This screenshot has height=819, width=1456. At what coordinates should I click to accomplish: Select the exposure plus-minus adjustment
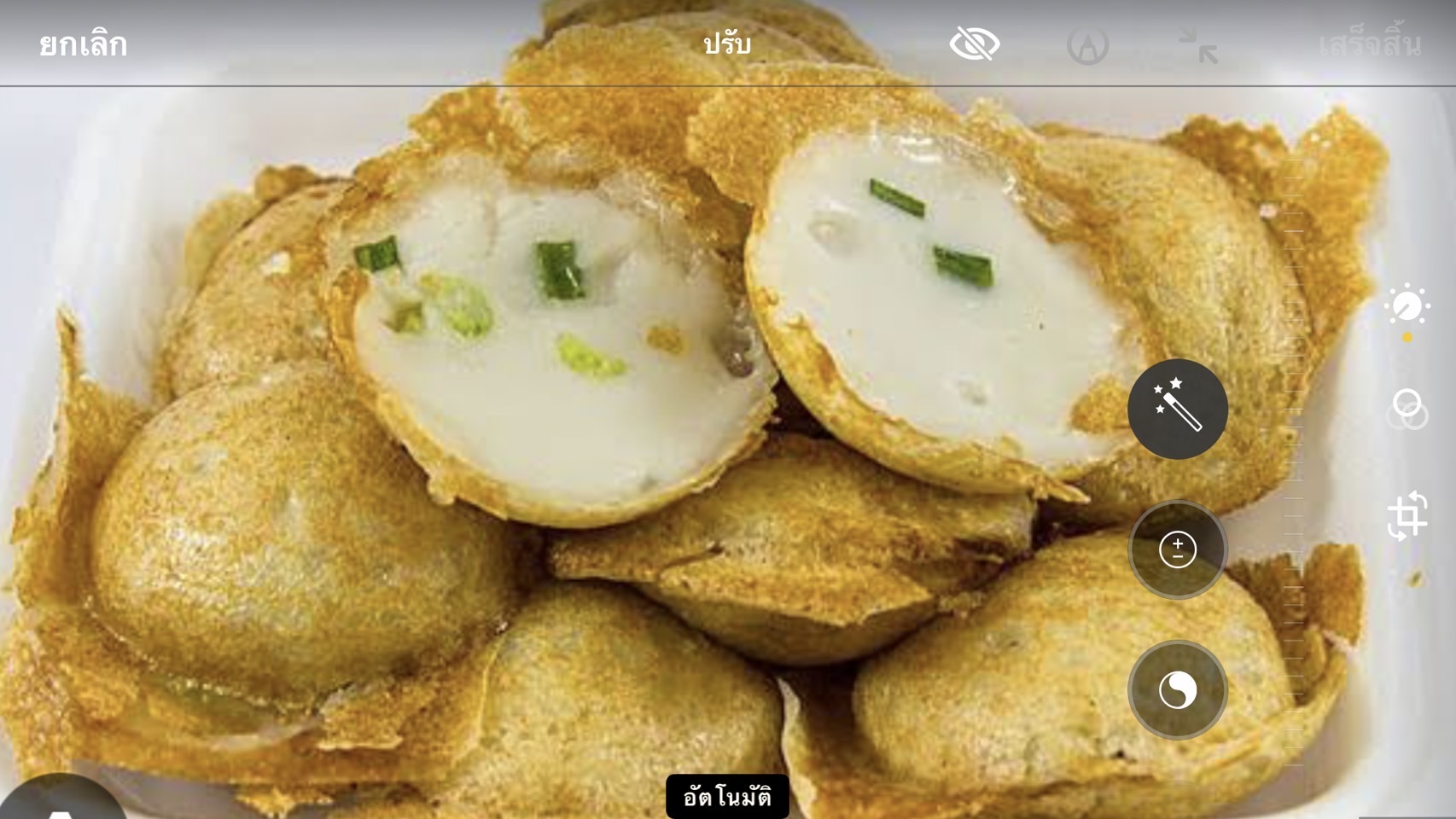(1177, 549)
